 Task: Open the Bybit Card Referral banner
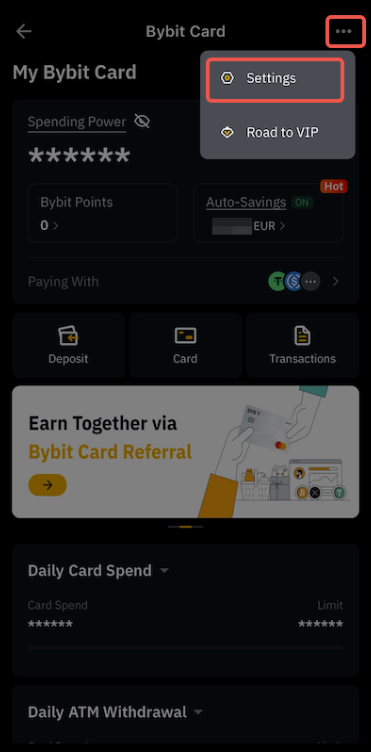tap(186, 452)
